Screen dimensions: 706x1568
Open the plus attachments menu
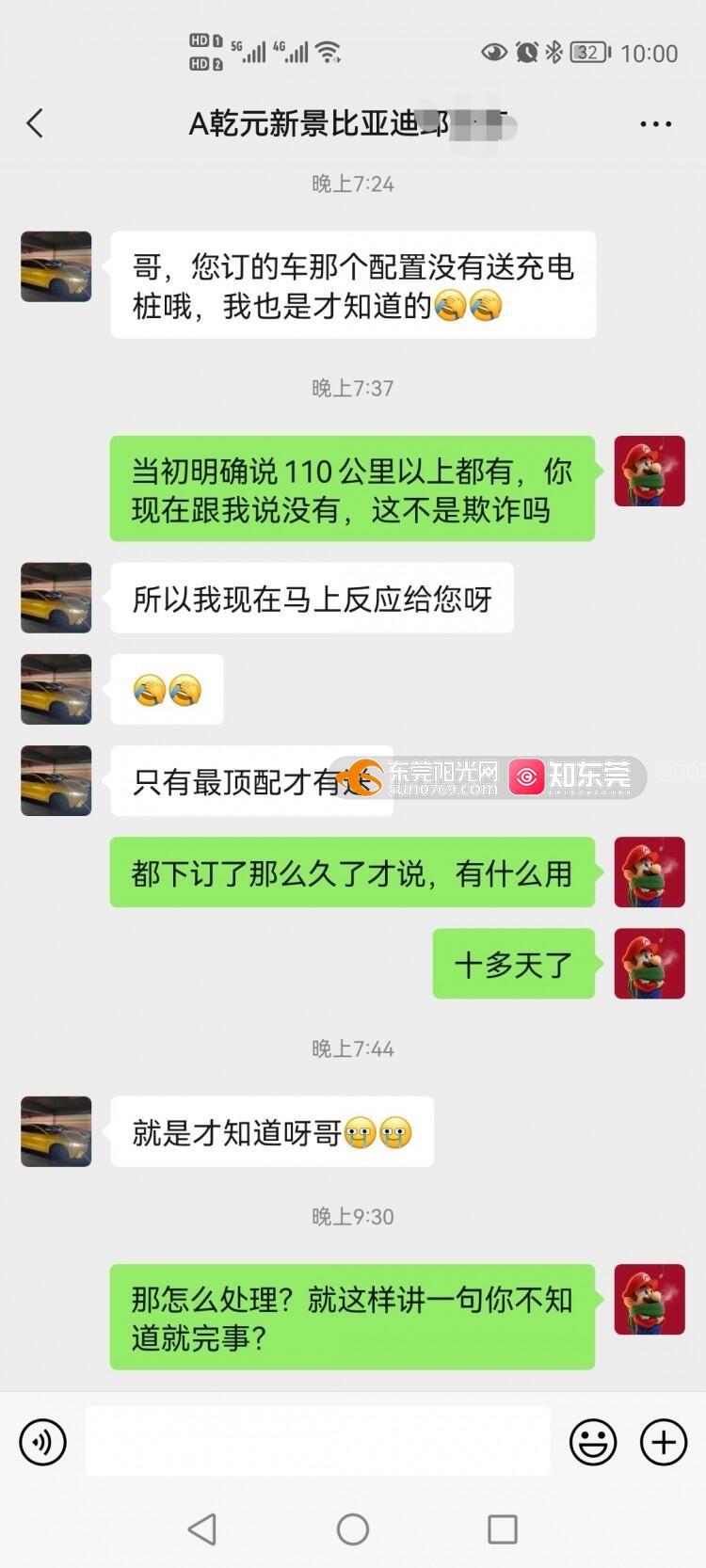(x=664, y=1442)
